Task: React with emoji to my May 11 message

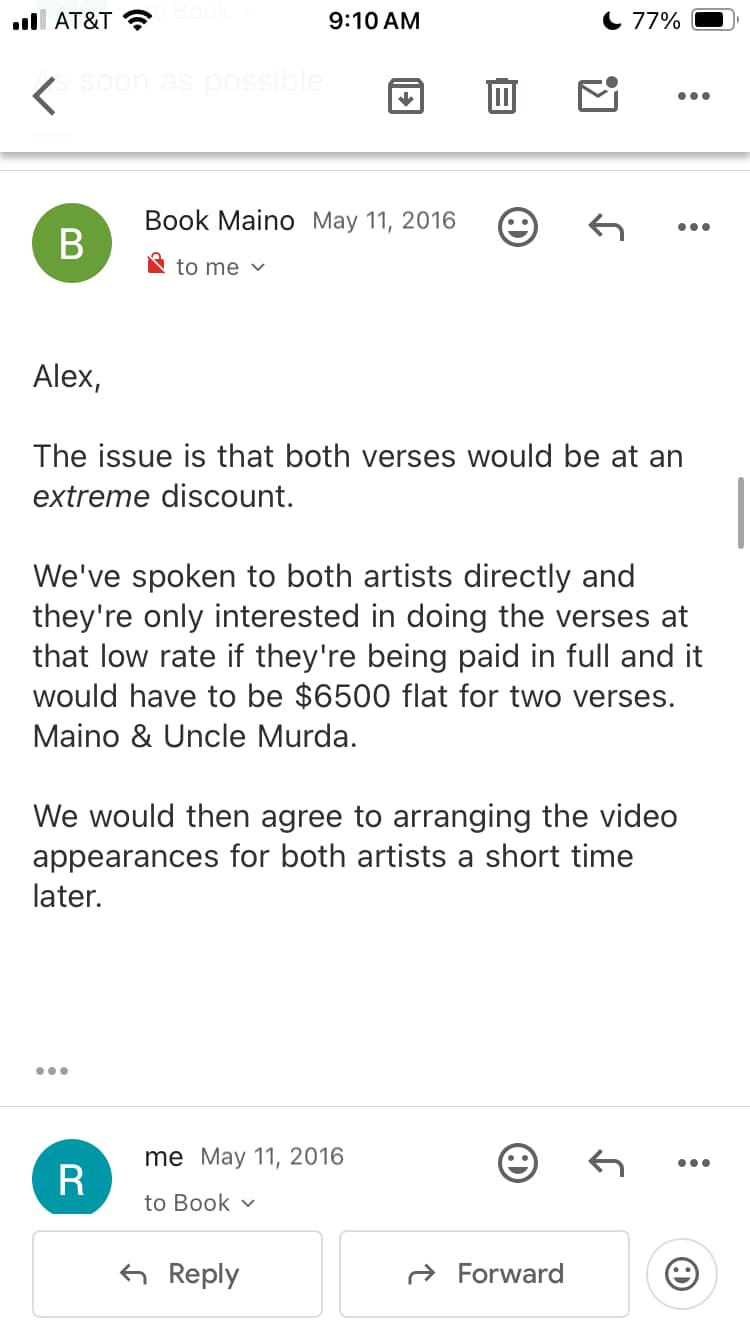Action: coord(518,1163)
